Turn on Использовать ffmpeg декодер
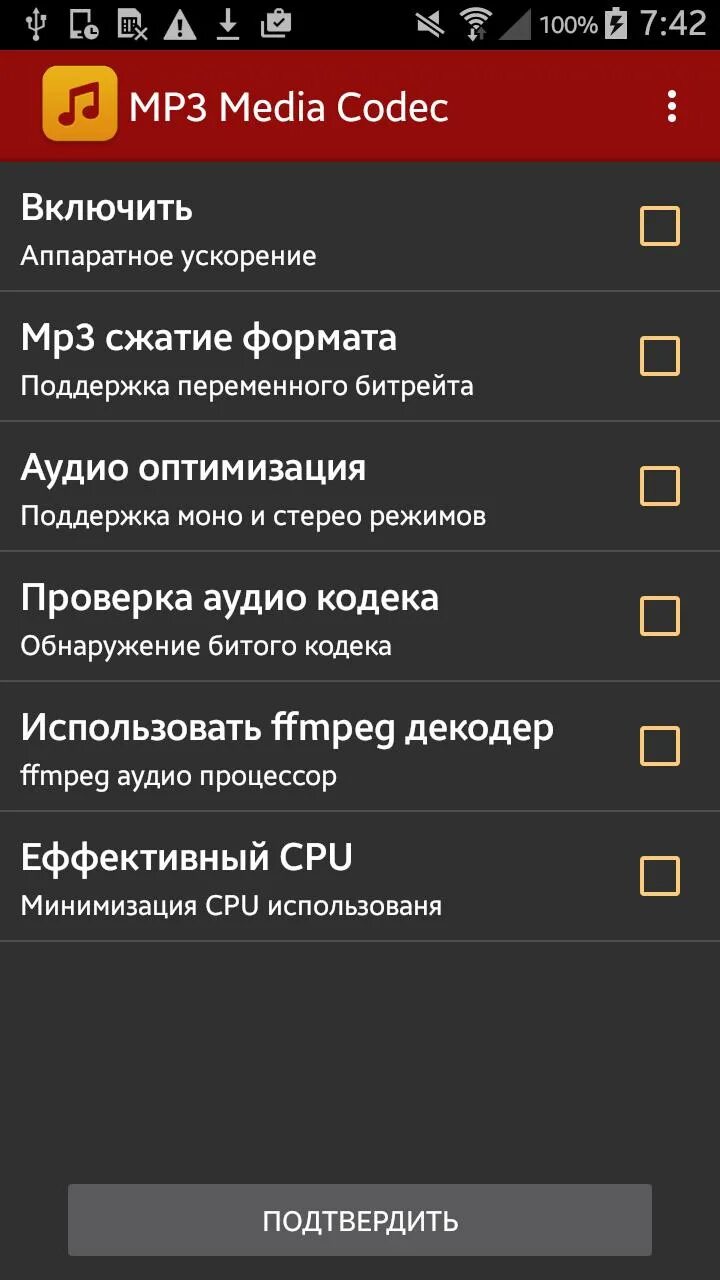The image size is (720, 1280). click(x=660, y=746)
